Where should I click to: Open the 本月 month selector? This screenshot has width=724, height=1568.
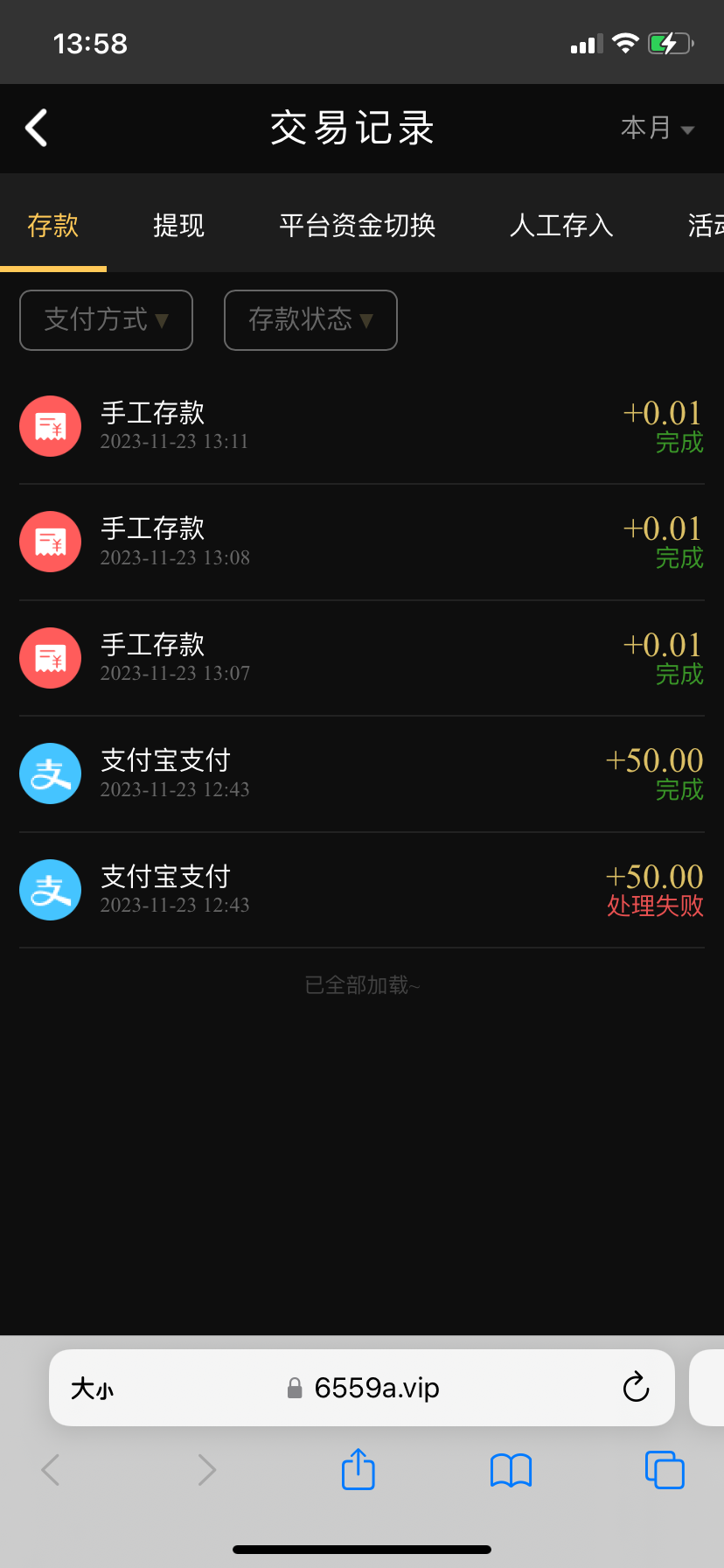657,128
